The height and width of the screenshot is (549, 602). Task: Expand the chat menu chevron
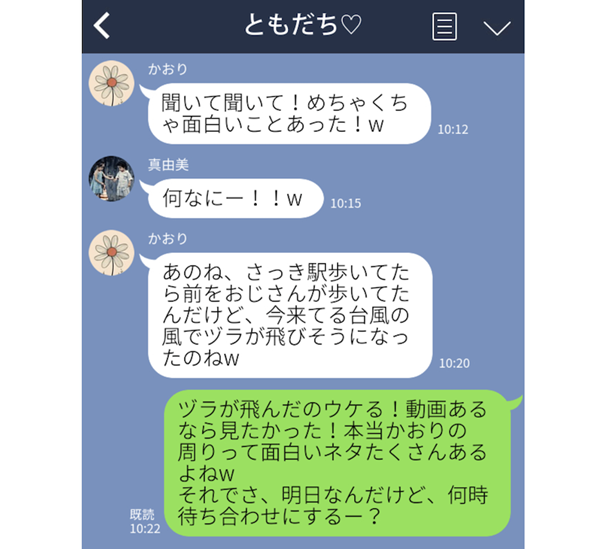coord(496,28)
